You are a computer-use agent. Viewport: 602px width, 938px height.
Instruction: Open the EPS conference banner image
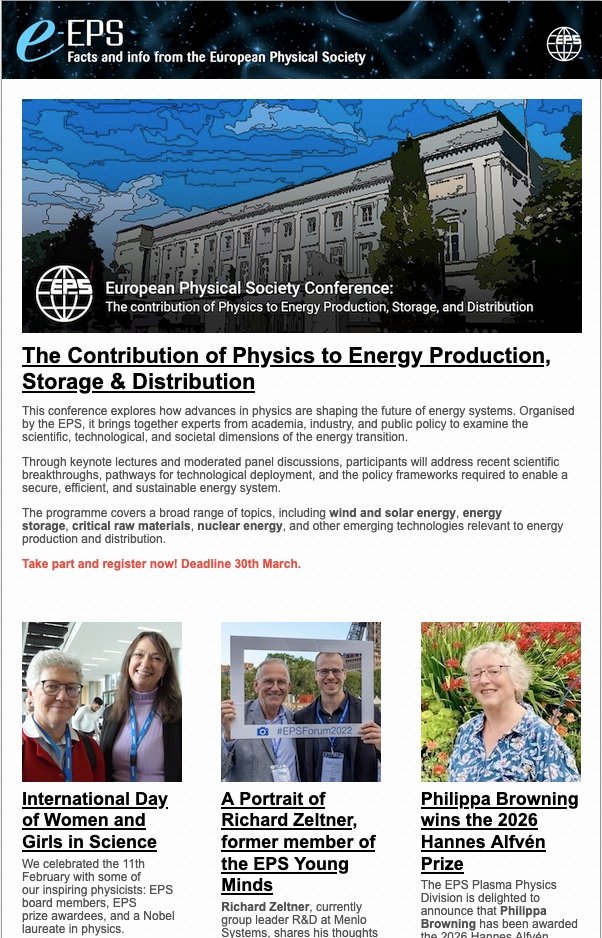coord(301,215)
